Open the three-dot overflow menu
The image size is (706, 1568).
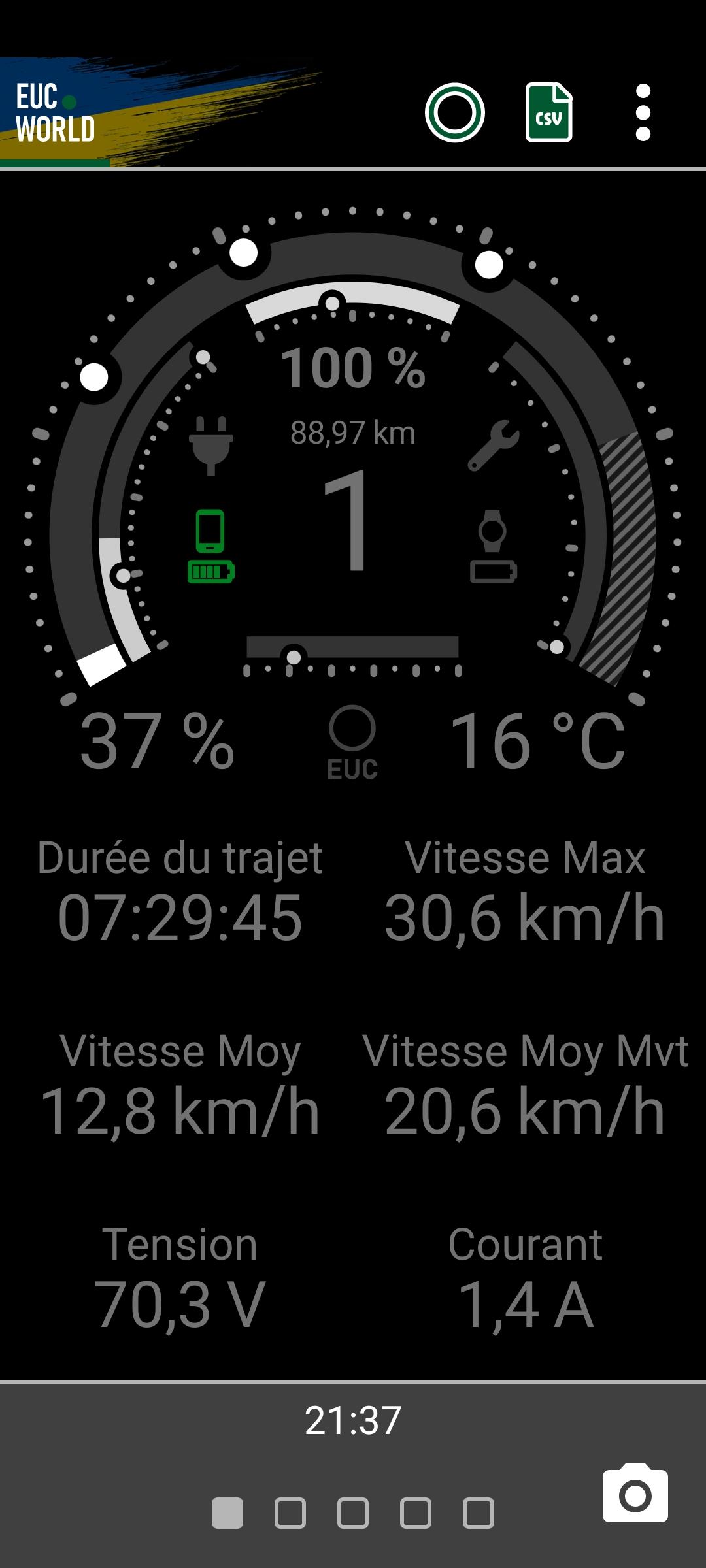click(x=643, y=112)
